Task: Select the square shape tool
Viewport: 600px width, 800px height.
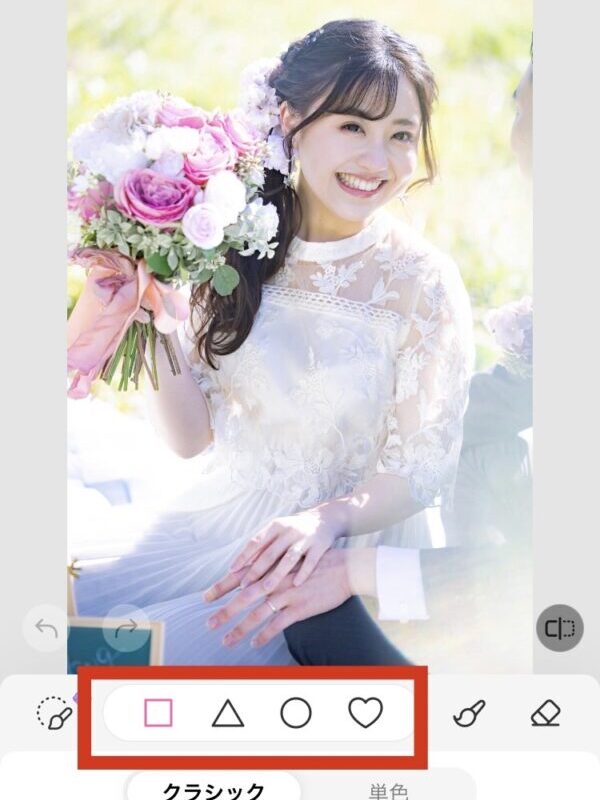Action: [158, 713]
